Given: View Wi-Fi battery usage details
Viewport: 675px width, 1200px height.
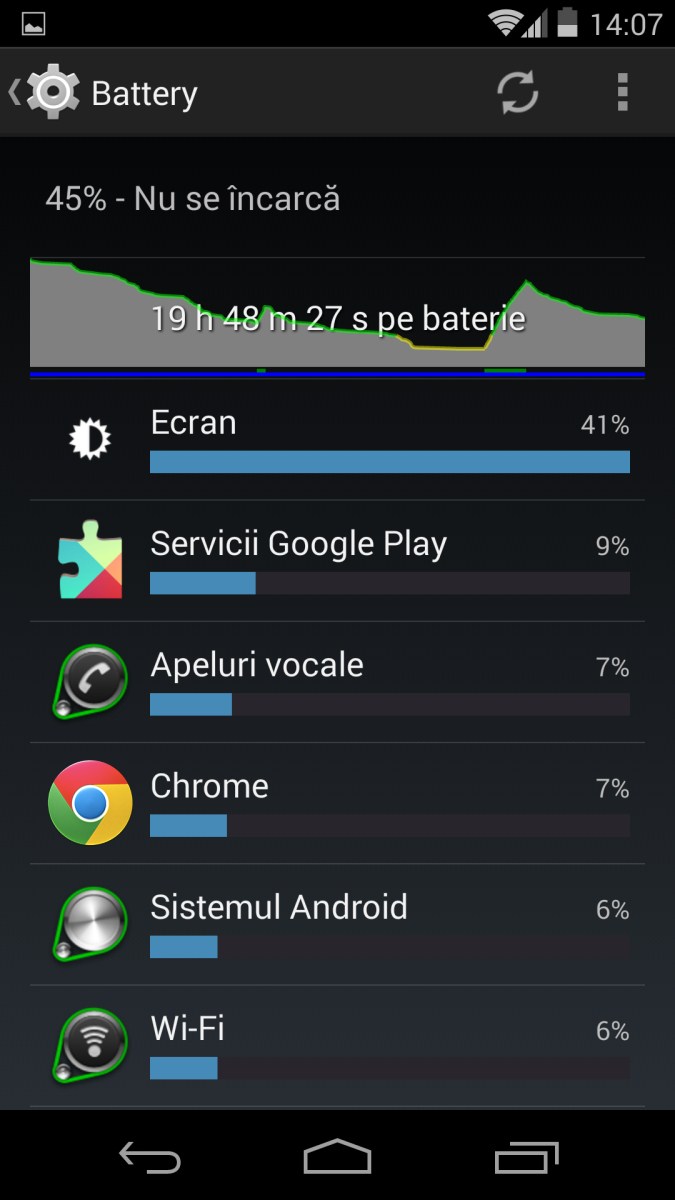Looking at the screenshot, I should coord(337,1045).
